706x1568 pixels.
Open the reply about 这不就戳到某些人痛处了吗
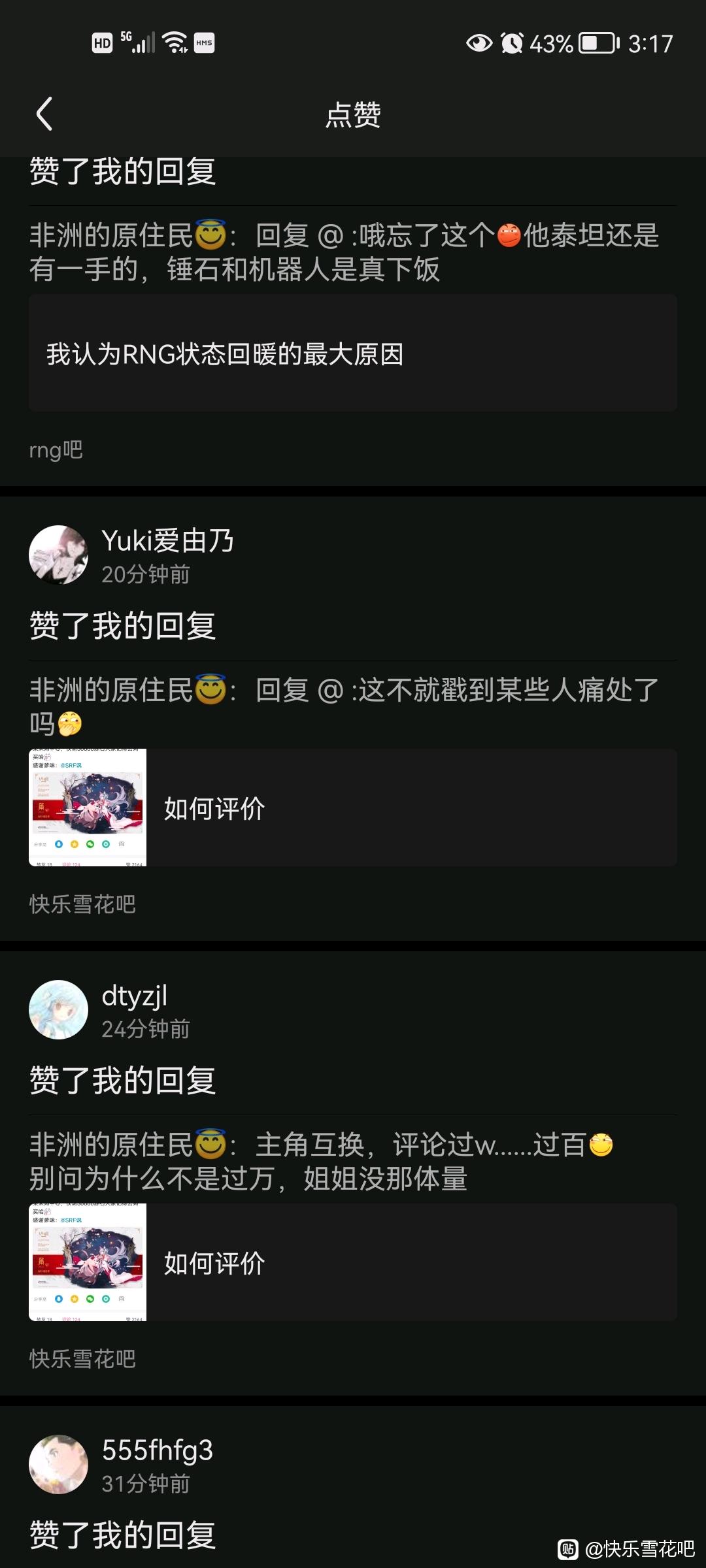click(345, 706)
